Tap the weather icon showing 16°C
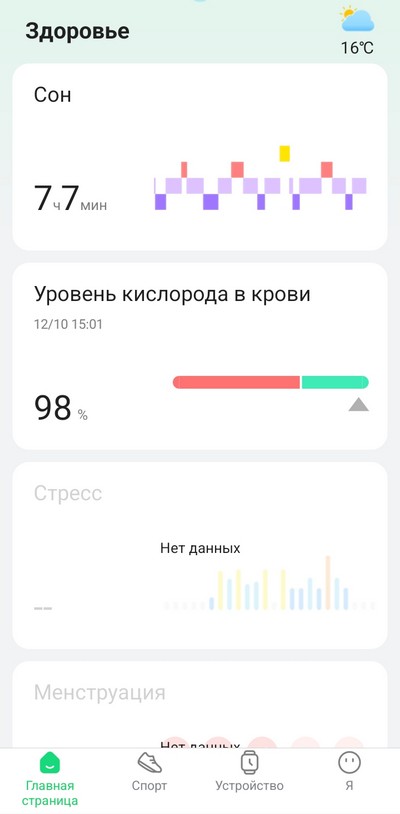400x814 pixels. pyautogui.click(x=357, y=30)
